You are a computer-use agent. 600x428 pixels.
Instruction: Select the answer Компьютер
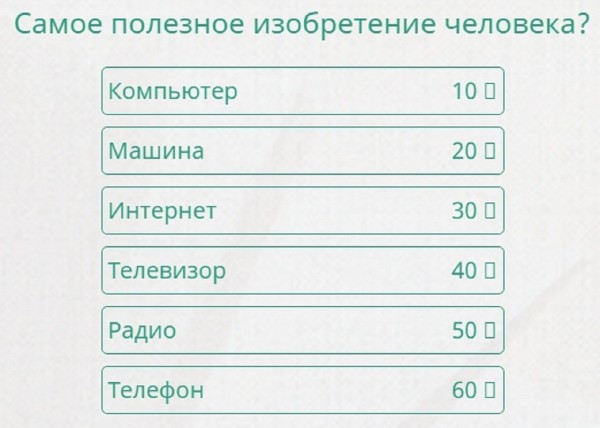click(x=302, y=92)
